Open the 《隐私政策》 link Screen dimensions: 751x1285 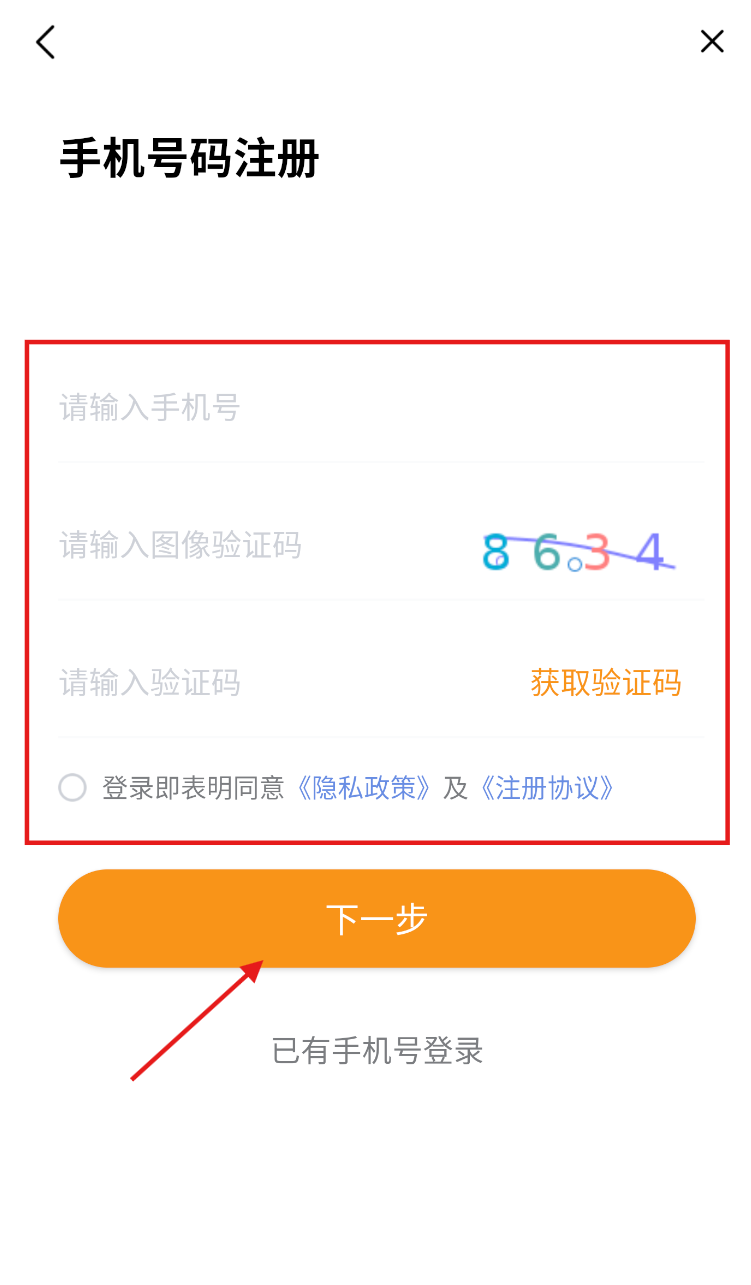pyautogui.click(x=364, y=788)
